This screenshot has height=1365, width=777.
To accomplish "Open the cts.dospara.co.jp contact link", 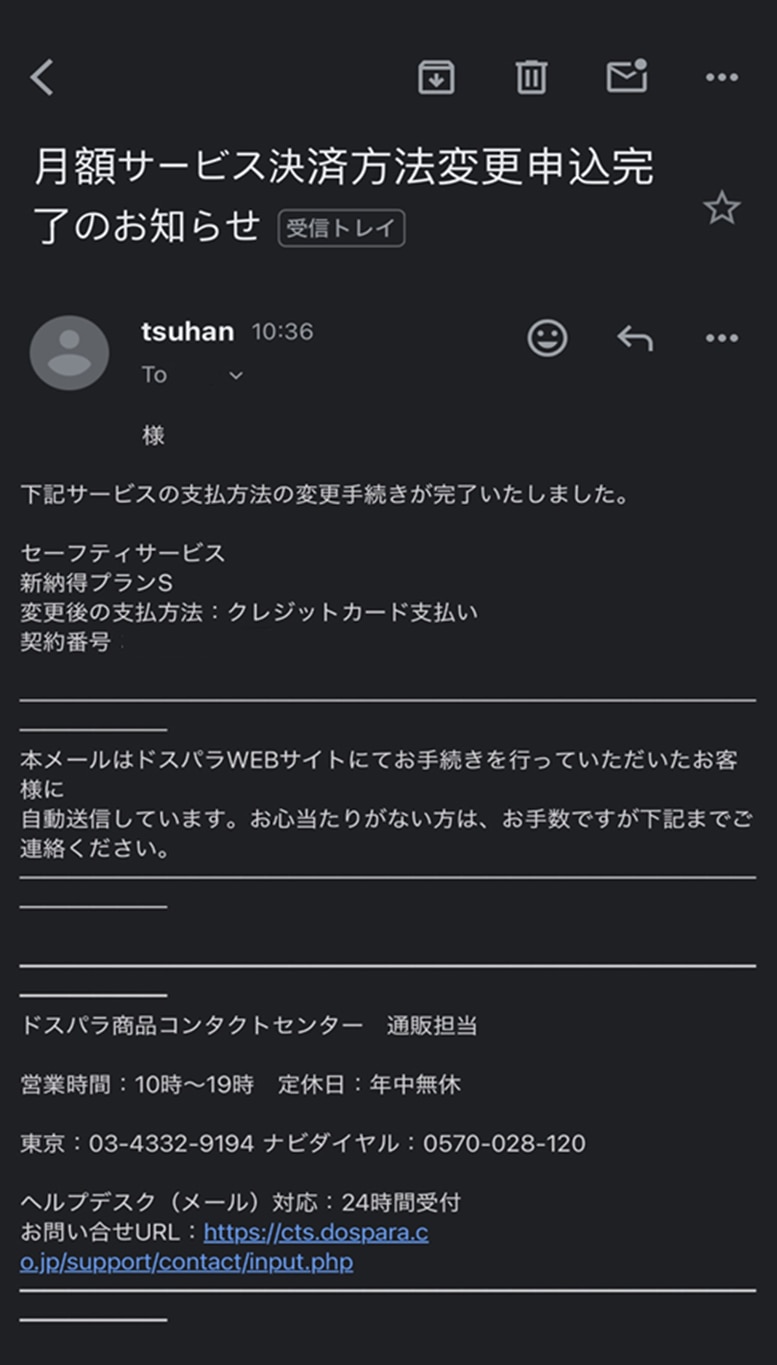I will pos(316,1233).
